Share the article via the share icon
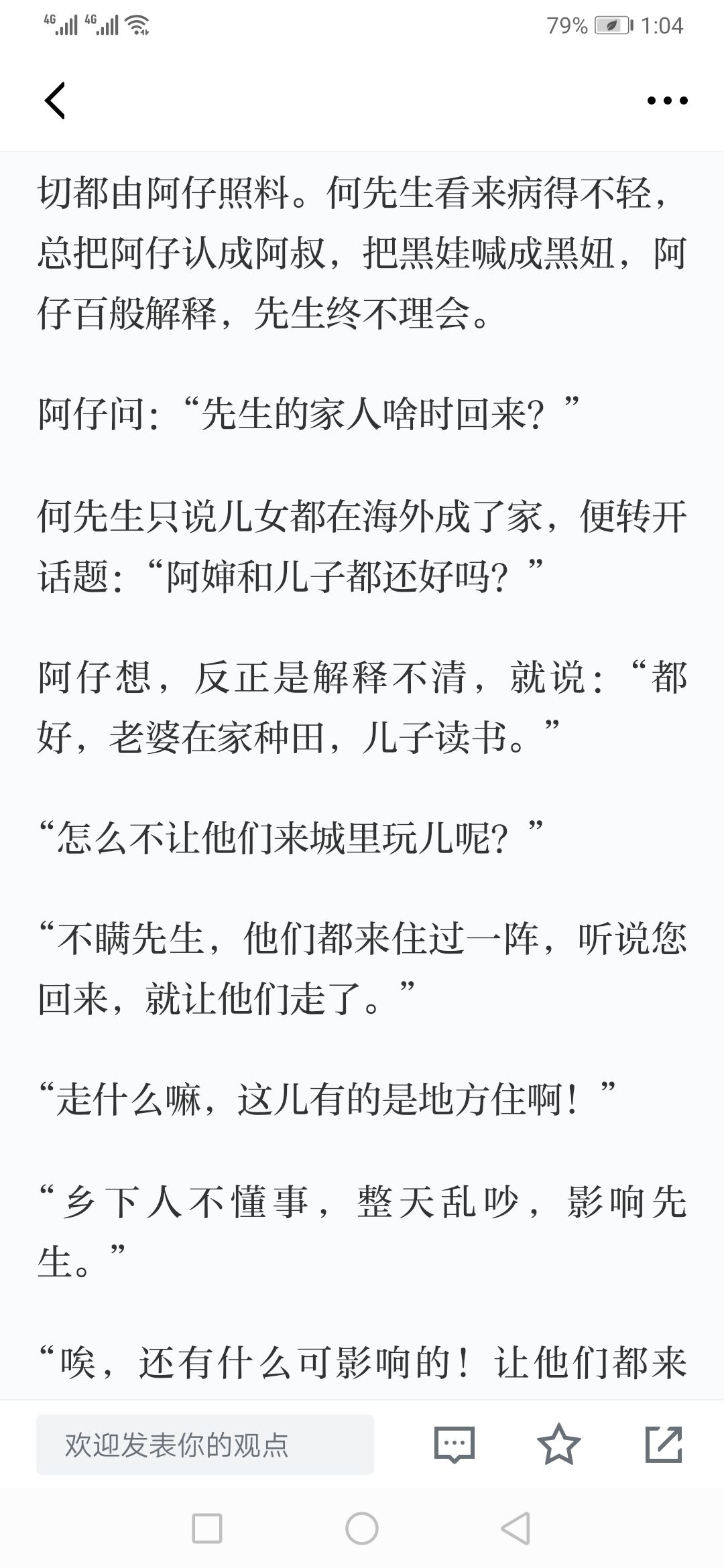 664,1444
